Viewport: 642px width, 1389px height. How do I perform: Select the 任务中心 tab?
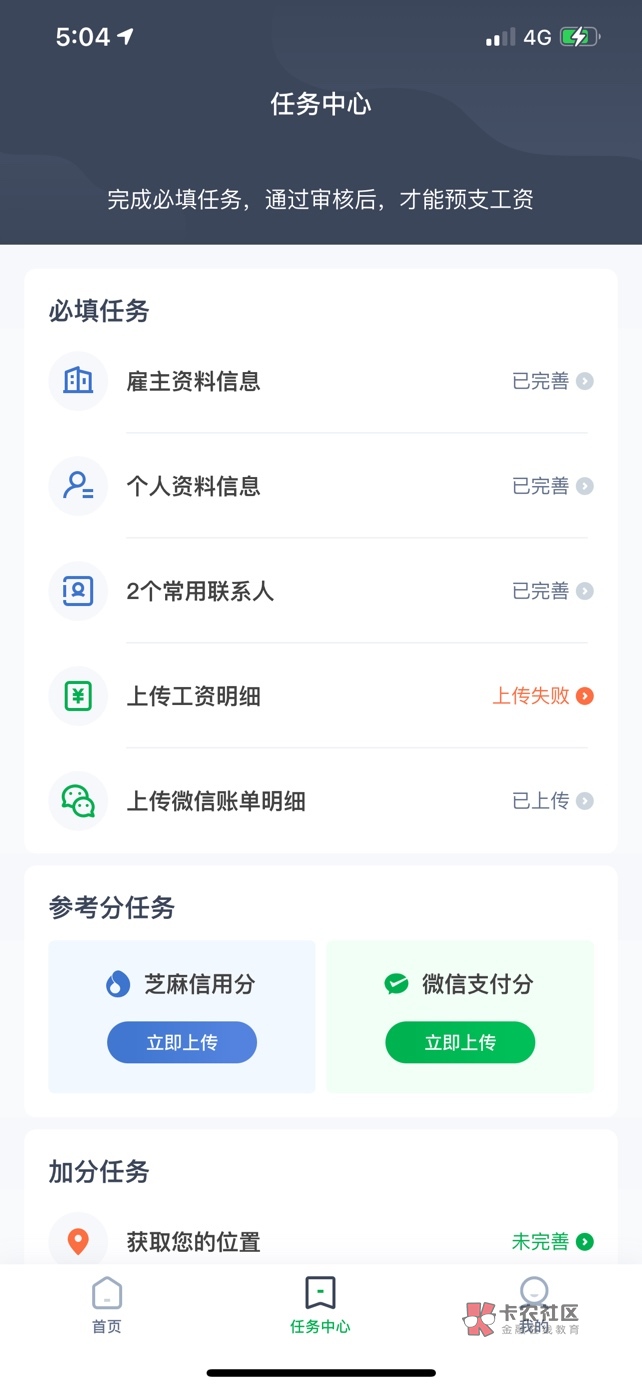pyautogui.click(x=320, y=1306)
